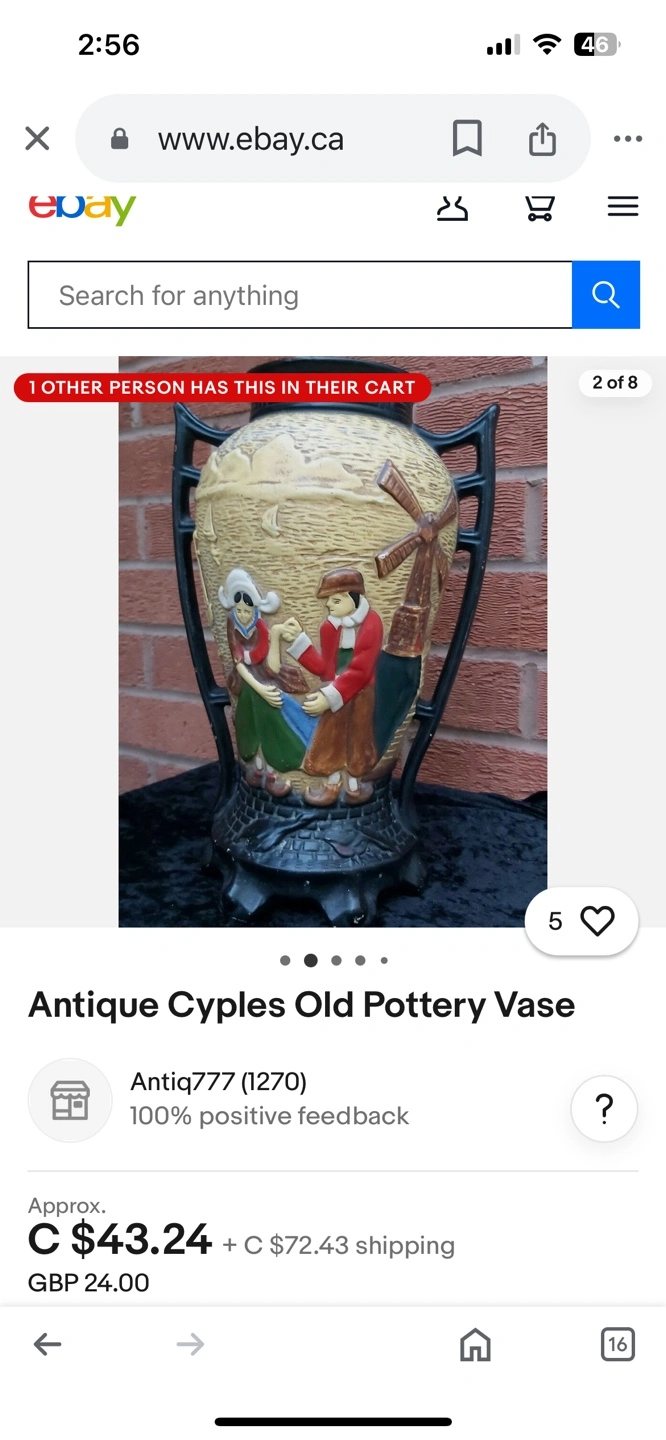Add vase to watchlist with heart
The width and height of the screenshot is (666, 1440).
(596, 921)
